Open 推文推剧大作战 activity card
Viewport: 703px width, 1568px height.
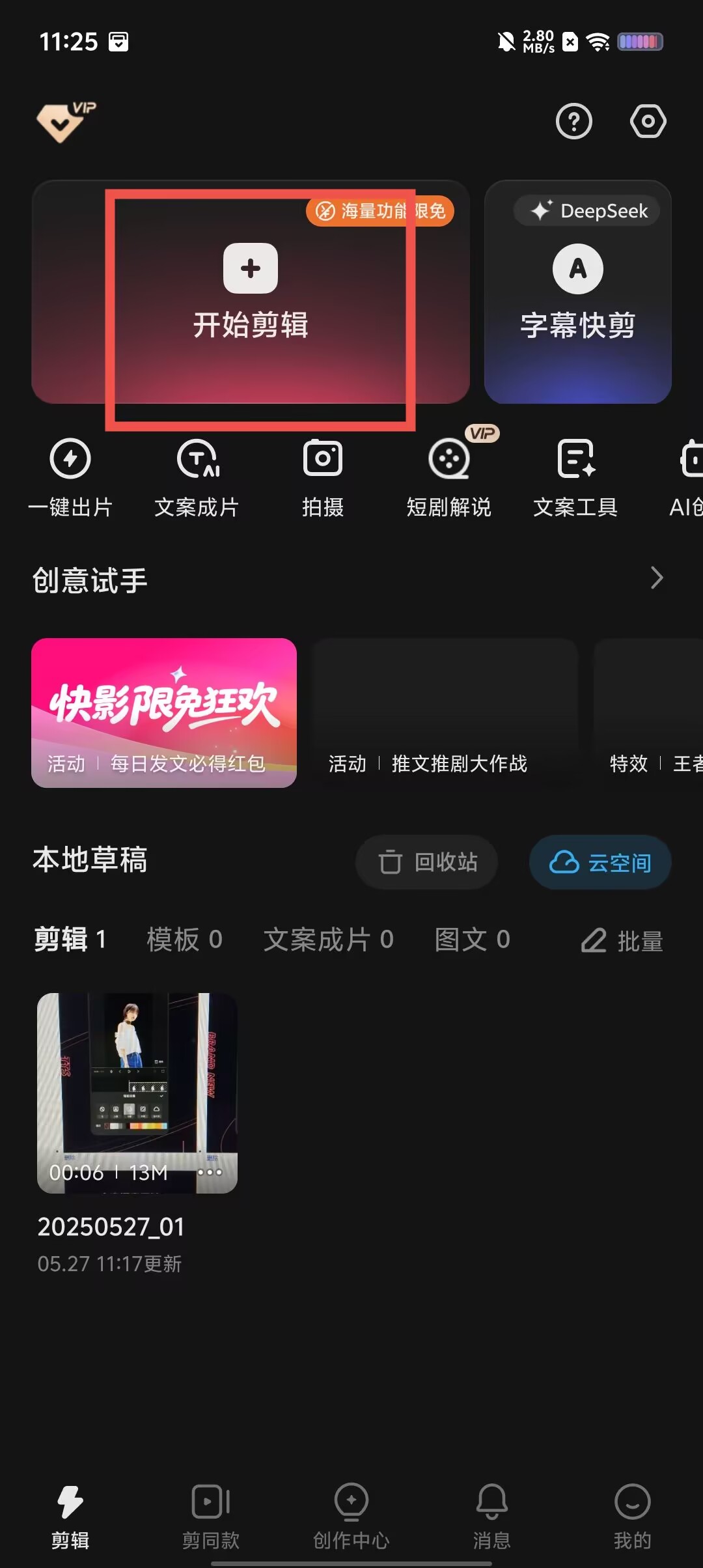445,712
